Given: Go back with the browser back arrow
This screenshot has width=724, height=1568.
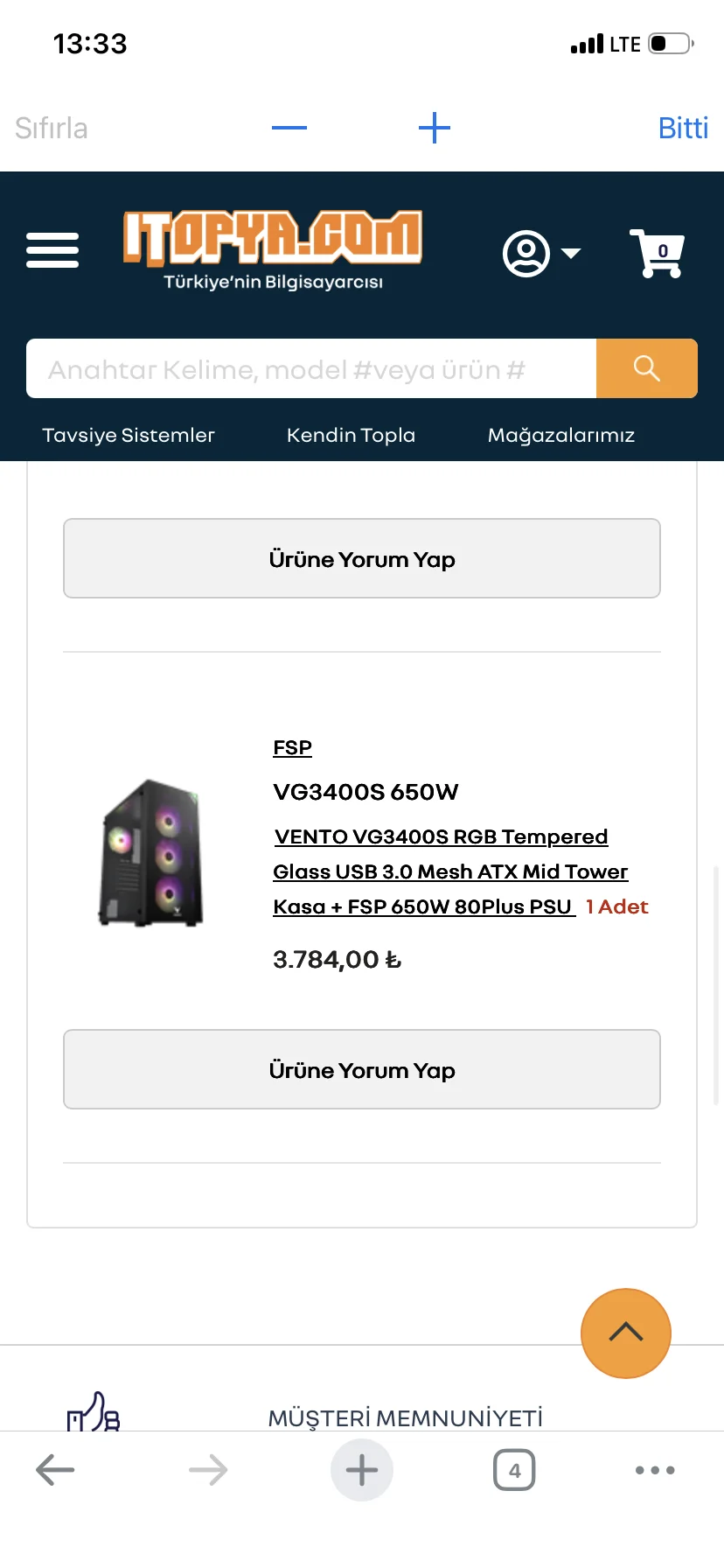Looking at the screenshot, I should pyautogui.click(x=55, y=1470).
